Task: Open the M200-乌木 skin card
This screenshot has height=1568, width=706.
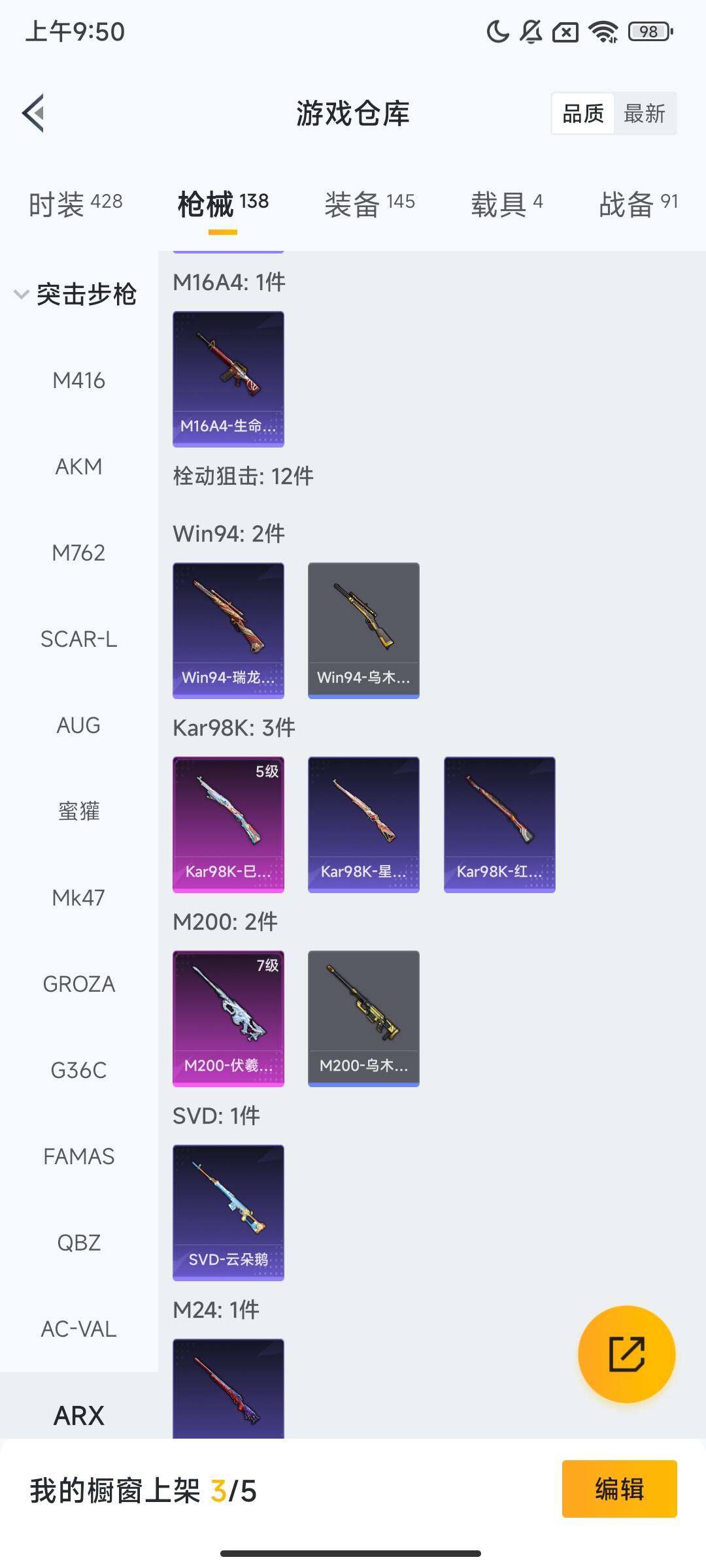Action: tap(363, 1019)
